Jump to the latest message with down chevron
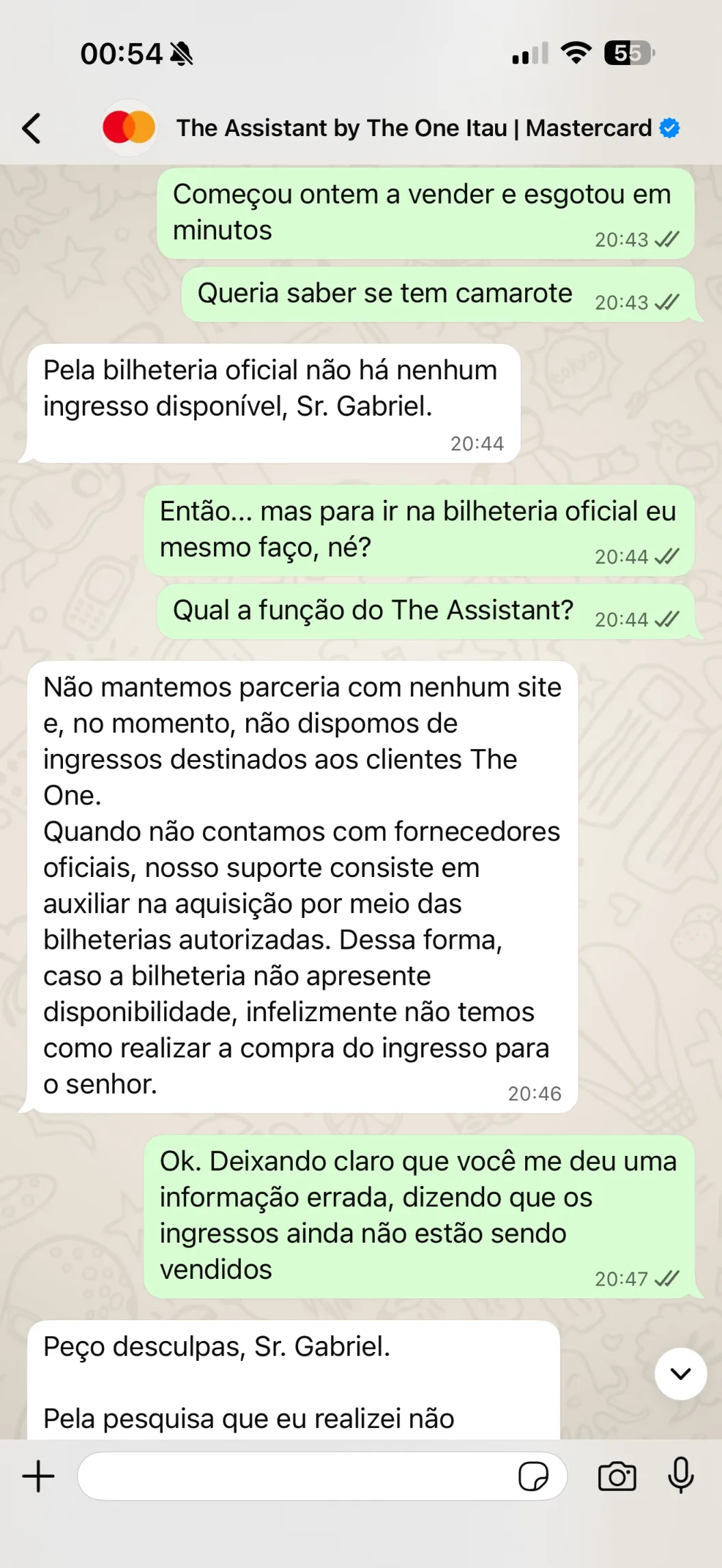The width and height of the screenshot is (722, 1568). tap(680, 1373)
